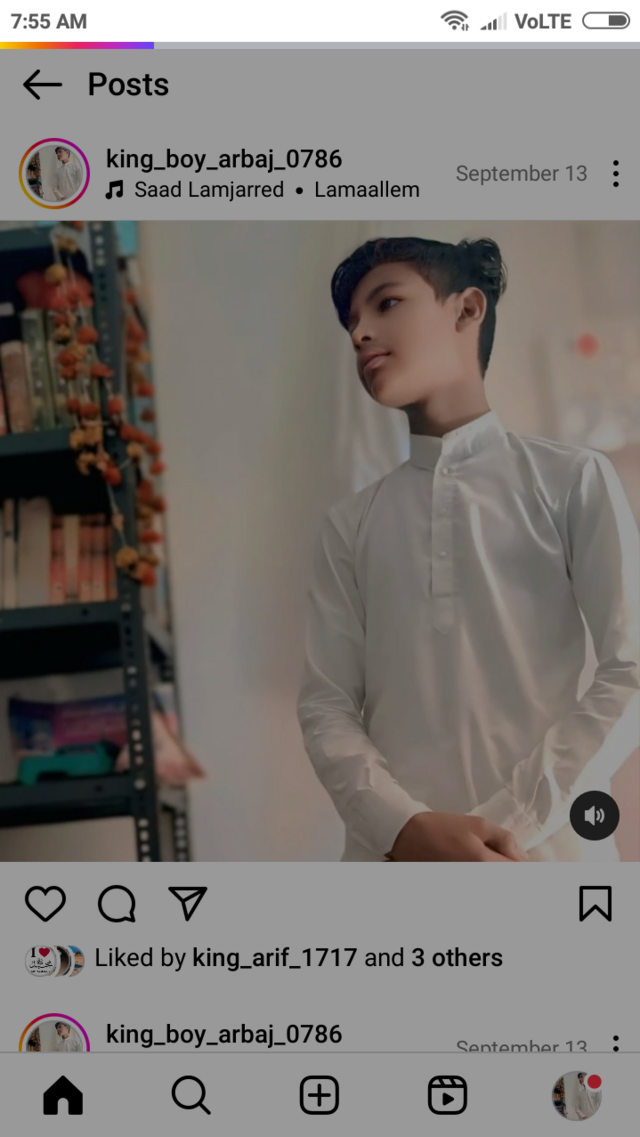Image resolution: width=640 pixels, height=1137 pixels.
Task: Bookmark this post
Action: [595, 904]
